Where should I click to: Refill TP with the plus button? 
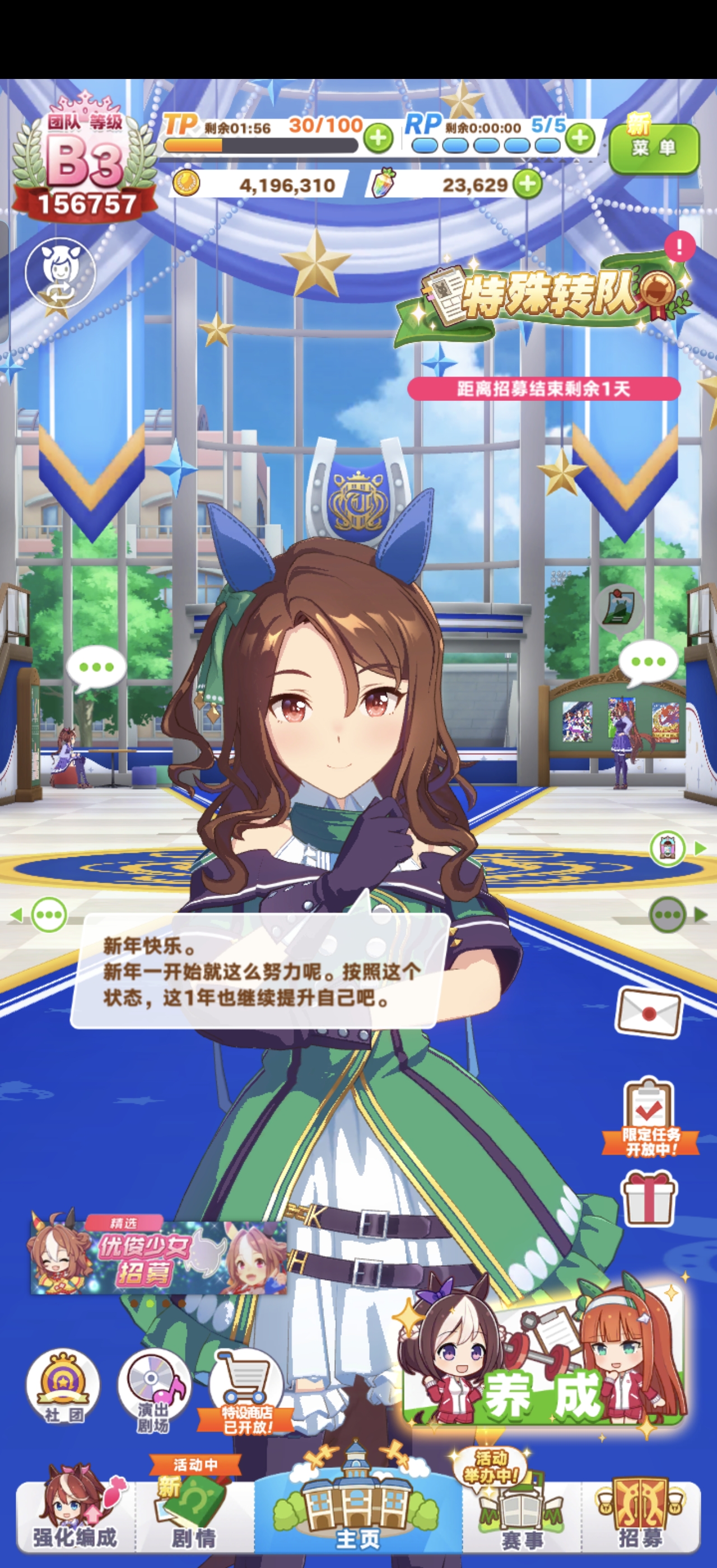378,138
